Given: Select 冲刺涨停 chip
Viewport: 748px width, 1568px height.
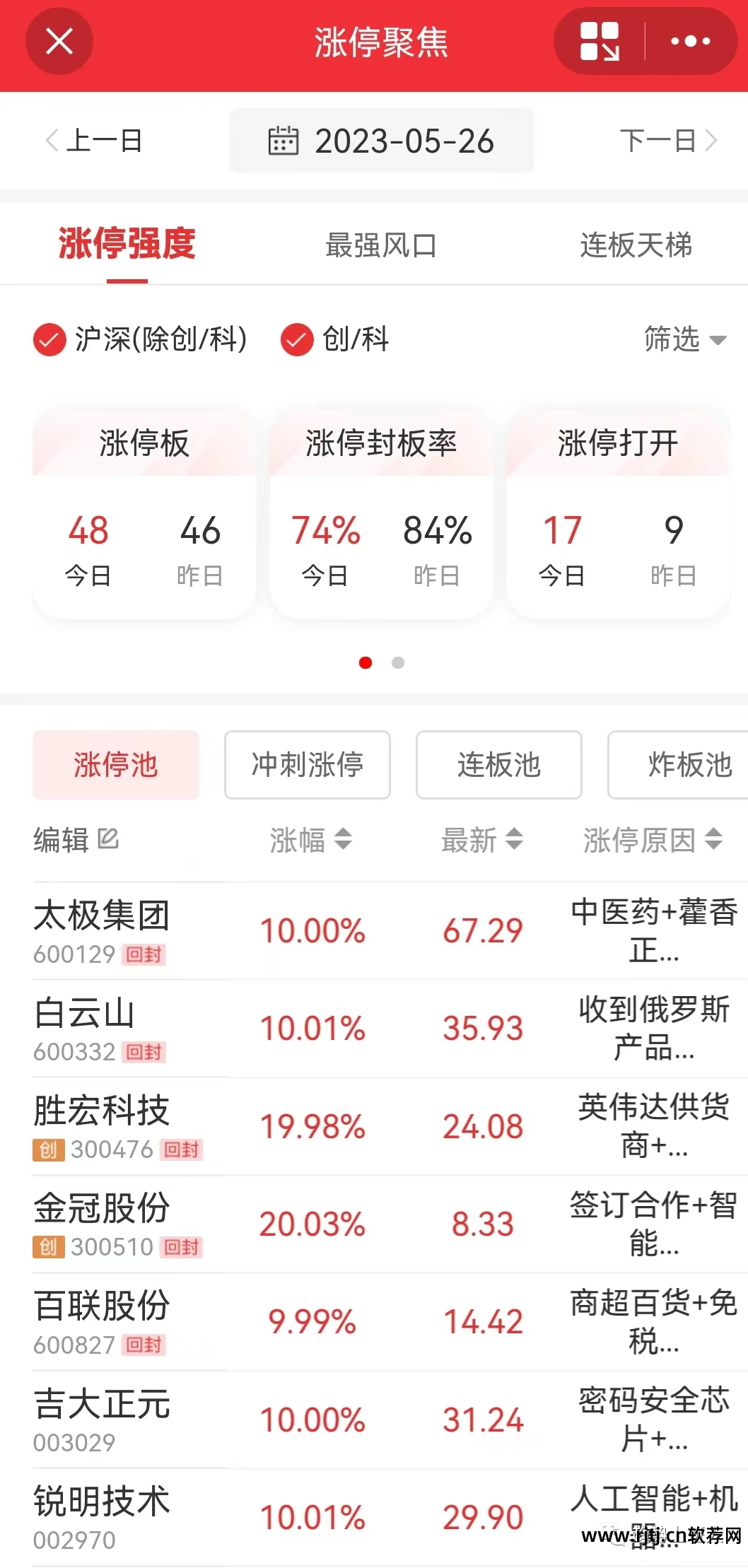Looking at the screenshot, I should point(308,765).
